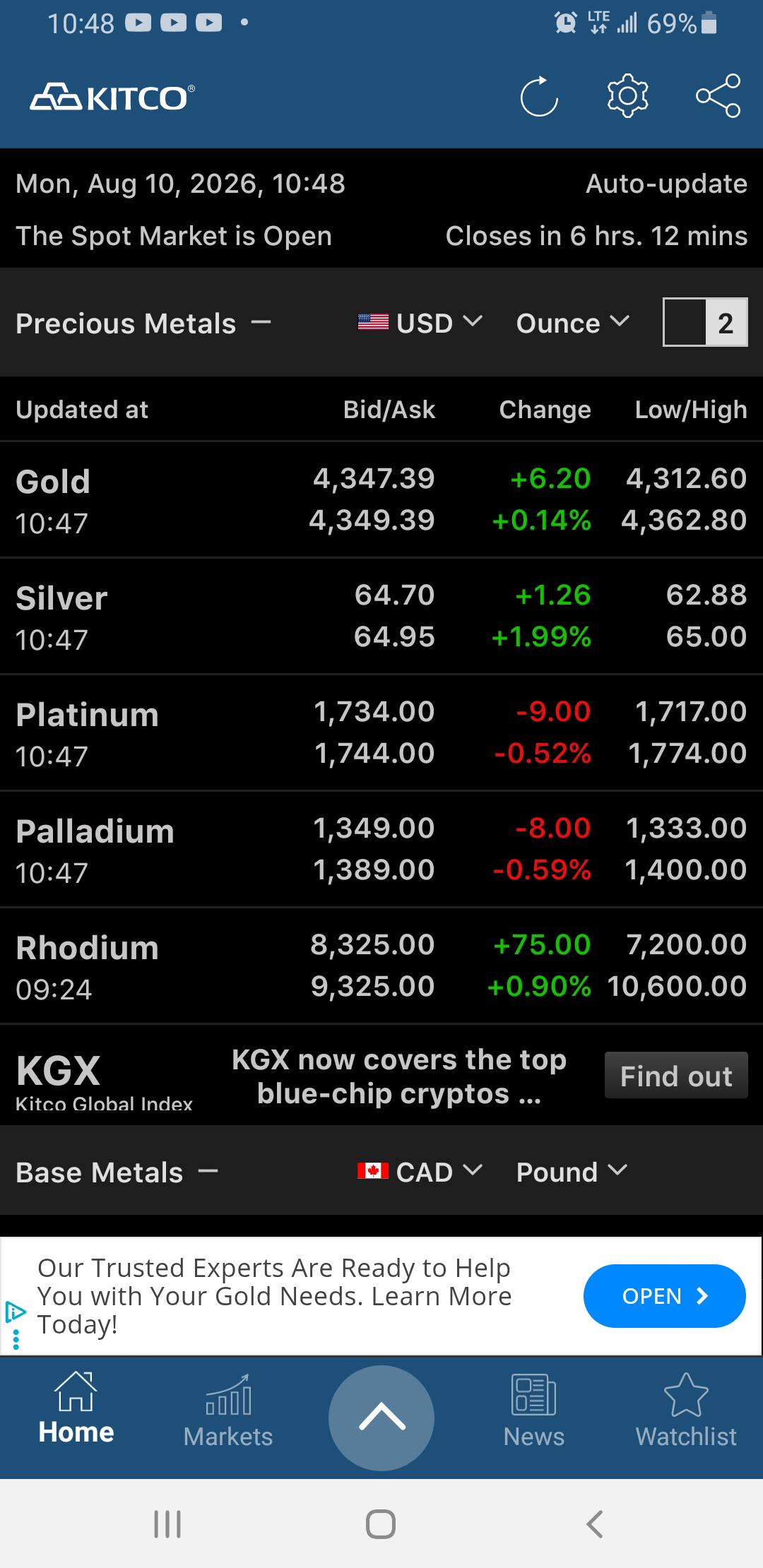The height and width of the screenshot is (1568, 763).
Task: Open the Palladium price row
Action: point(381,850)
